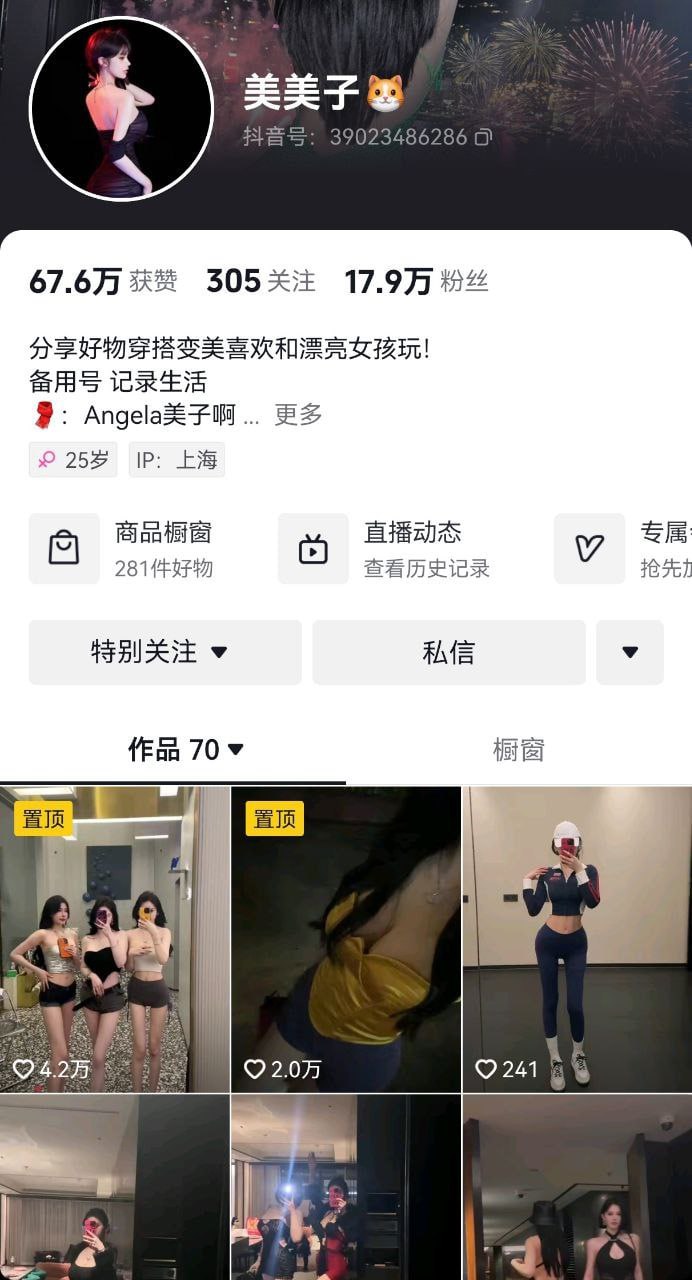692x1280 pixels.
Task: Send a private message via 私信
Action: coord(448,653)
